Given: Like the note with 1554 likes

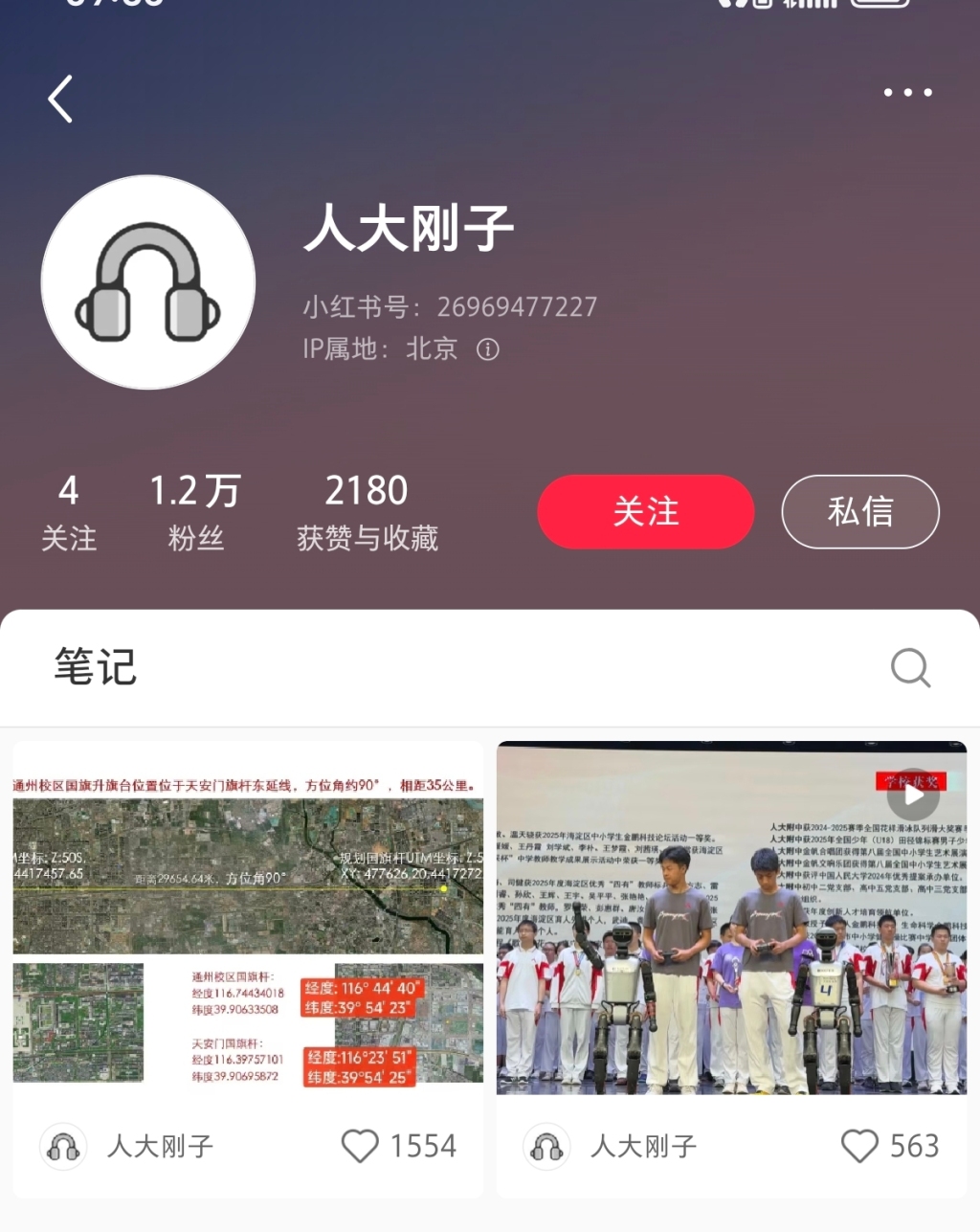Looking at the screenshot, I should click(x=361, y=1146).
